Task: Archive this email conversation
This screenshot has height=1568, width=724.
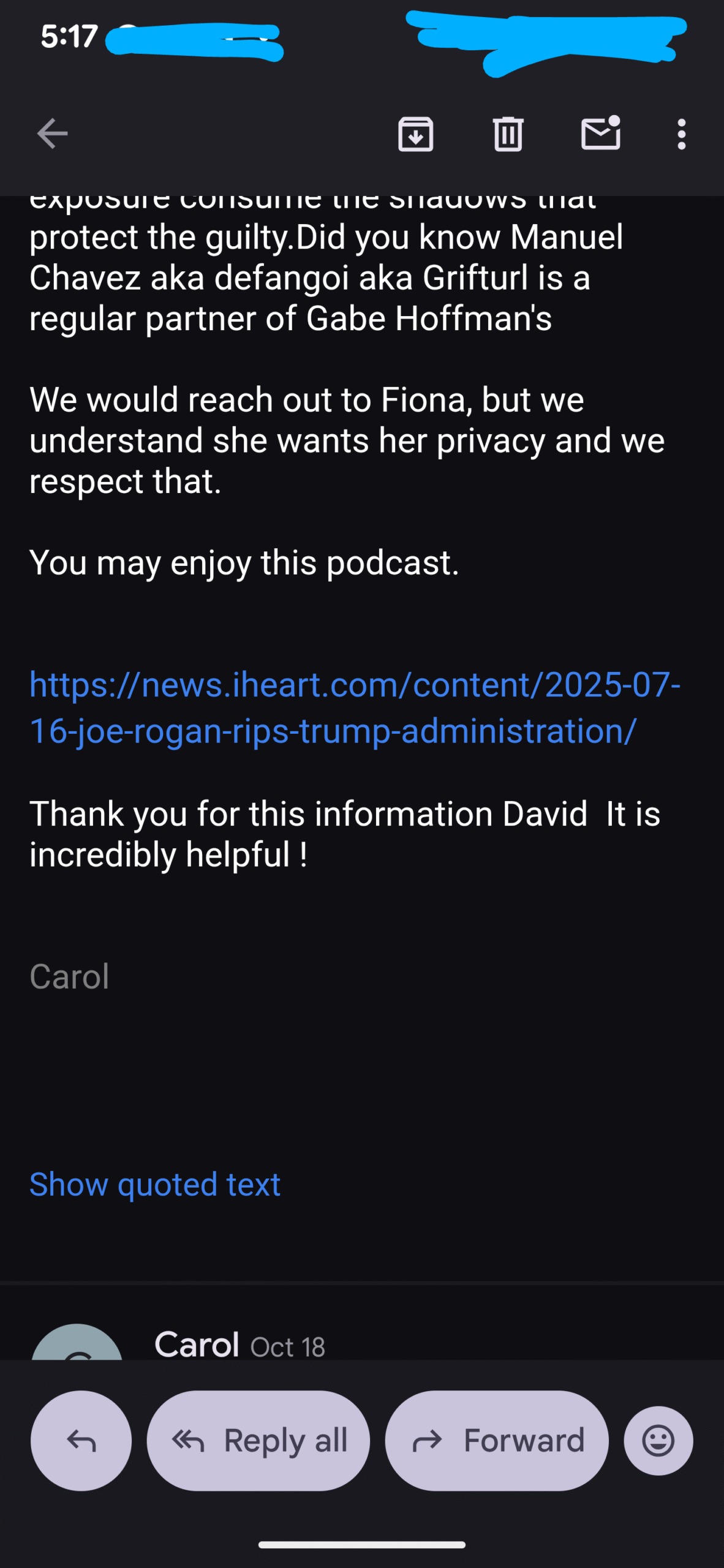Action: click(x=415, y=134)
